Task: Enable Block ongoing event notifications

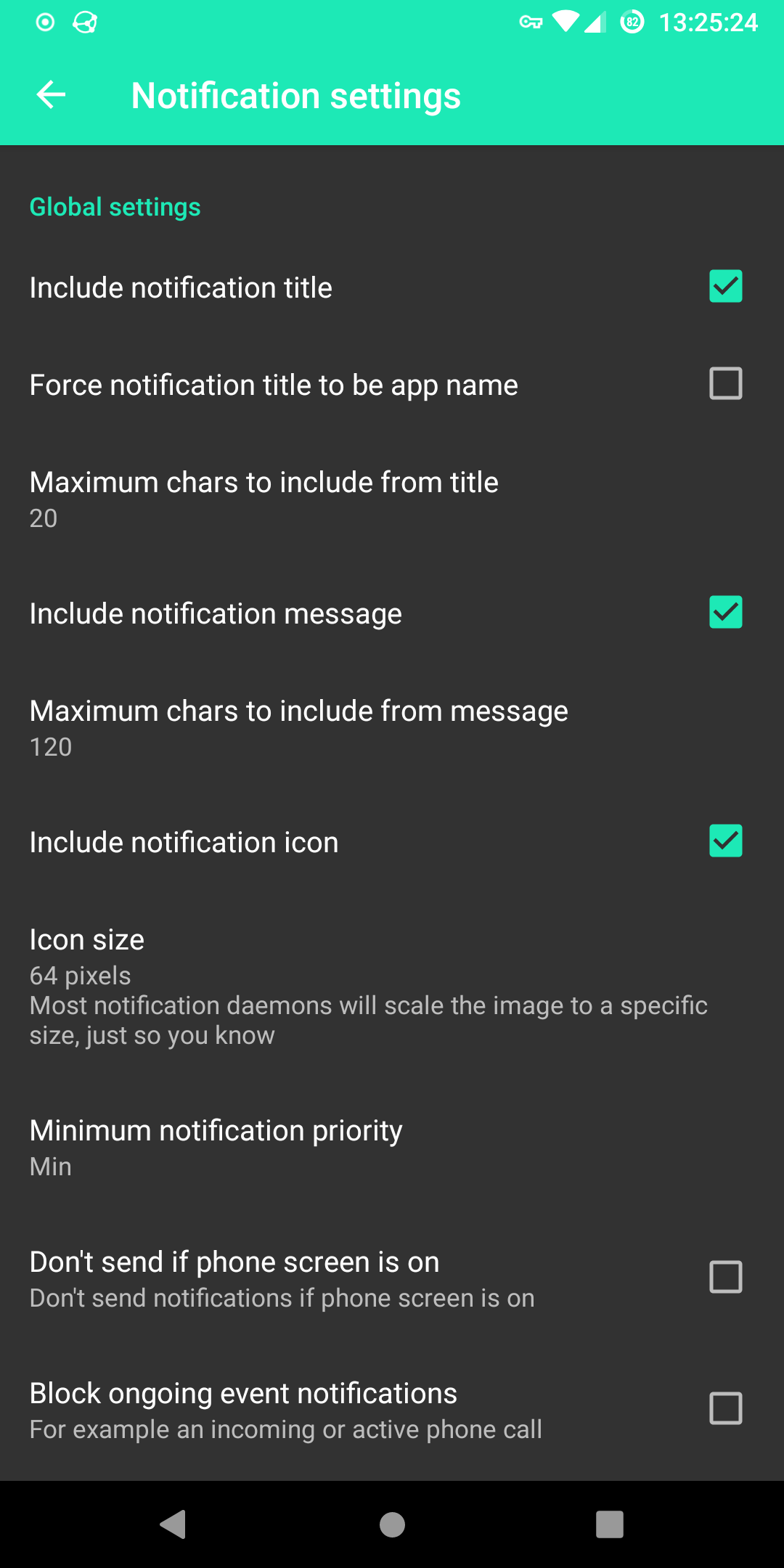Action: [725, 1408]
